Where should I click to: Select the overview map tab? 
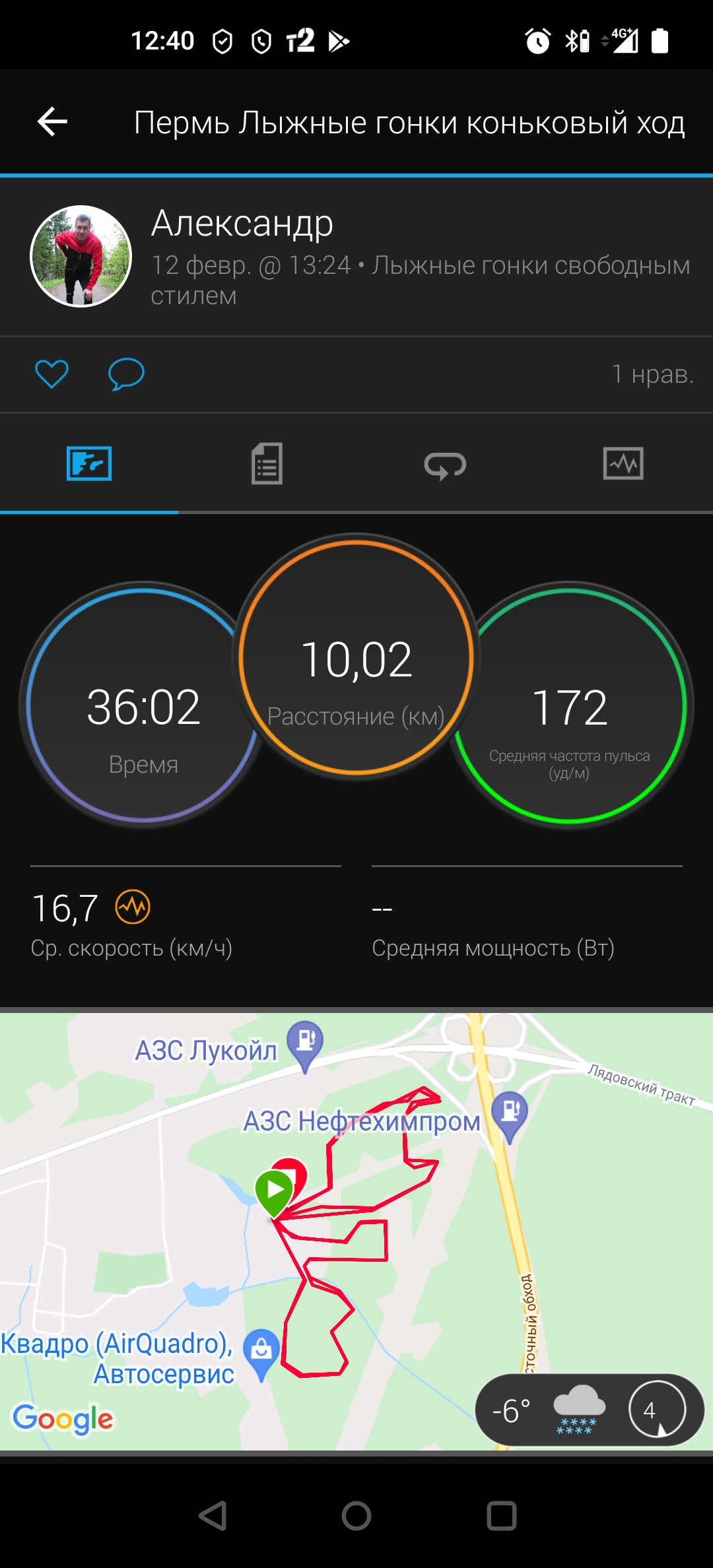pyautogui.click(x=89, y=463)
